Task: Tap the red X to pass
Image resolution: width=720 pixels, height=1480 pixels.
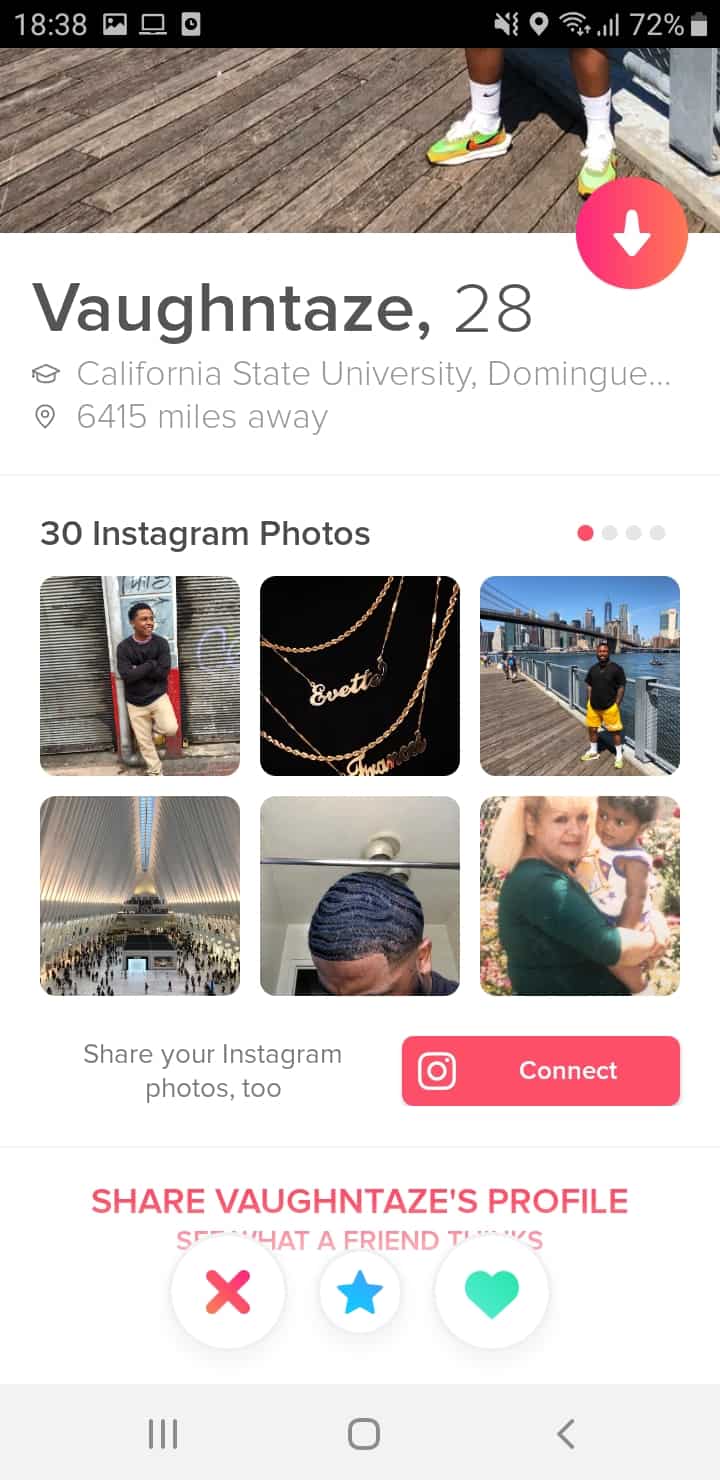Action: click(228, 1292)
